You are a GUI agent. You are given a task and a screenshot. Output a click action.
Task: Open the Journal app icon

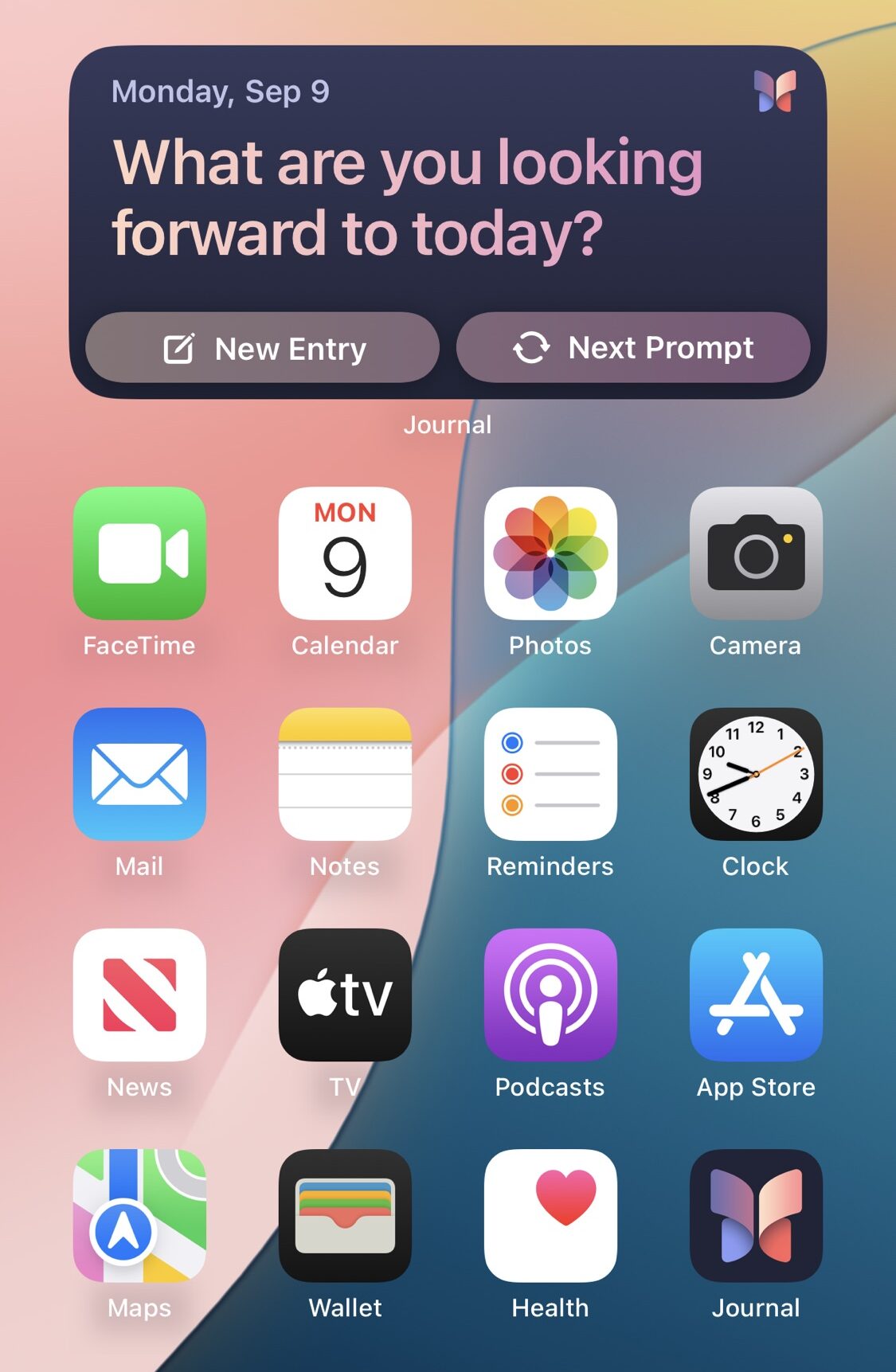click(756, 1215)
